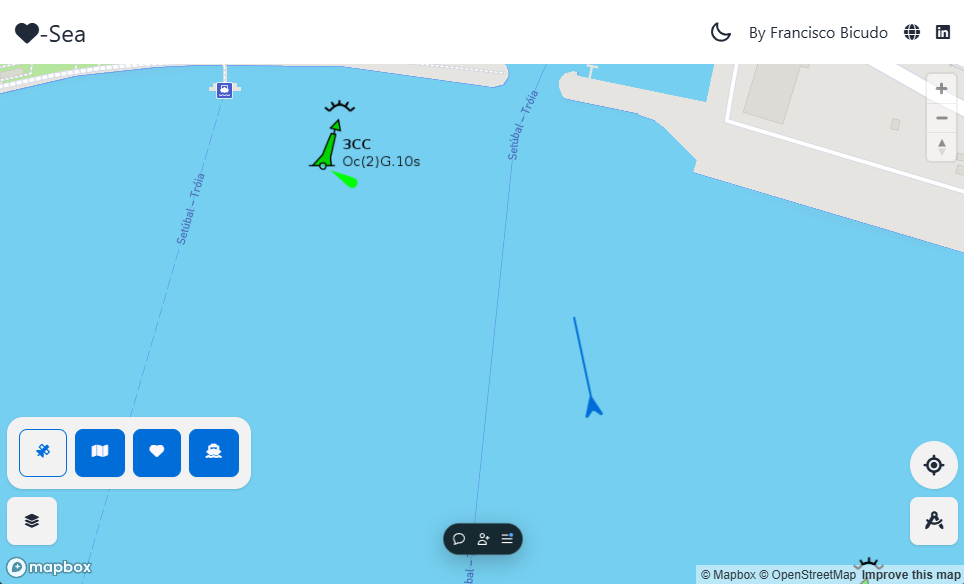The height and width of the screenshot is (584, 964).
Task: Zoom in on the map
Action: point(941,88)
